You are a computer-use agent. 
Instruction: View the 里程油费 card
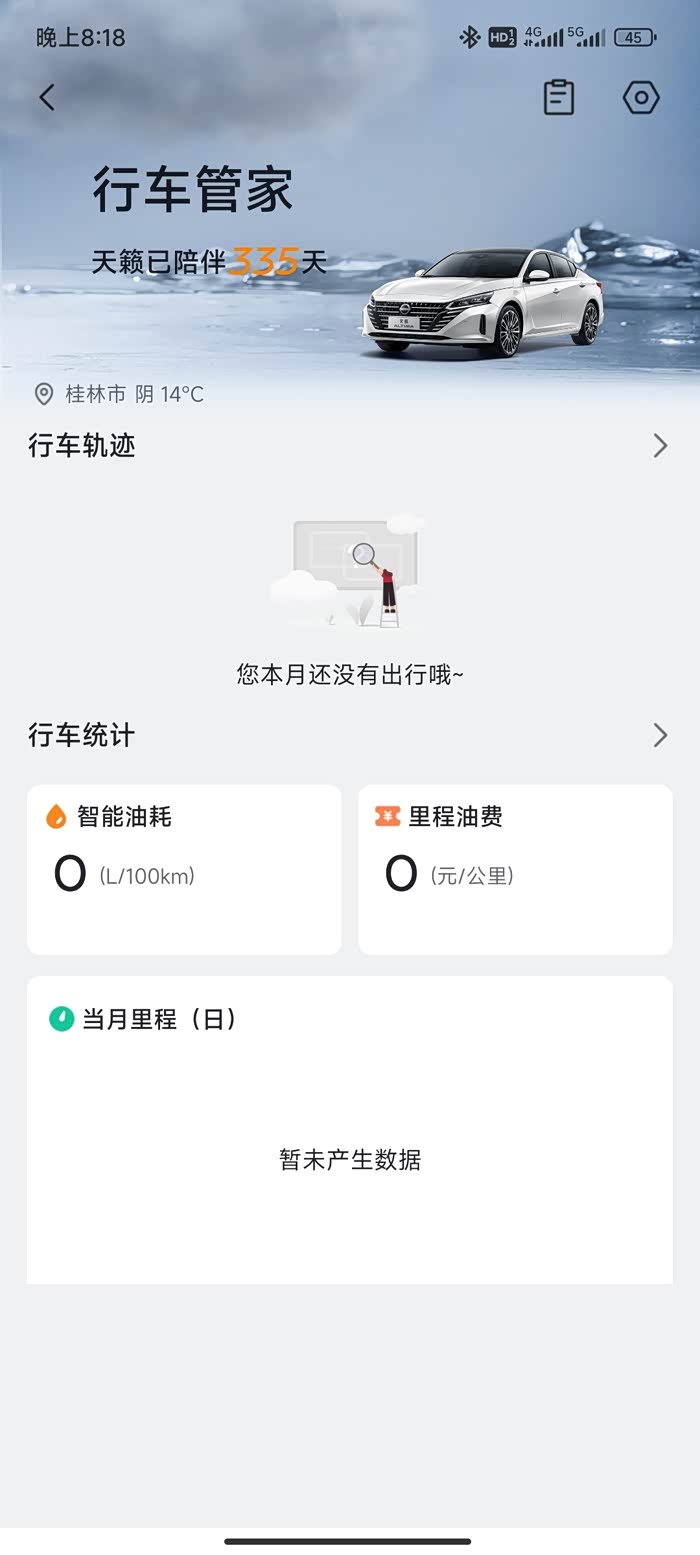click(515, 869)
